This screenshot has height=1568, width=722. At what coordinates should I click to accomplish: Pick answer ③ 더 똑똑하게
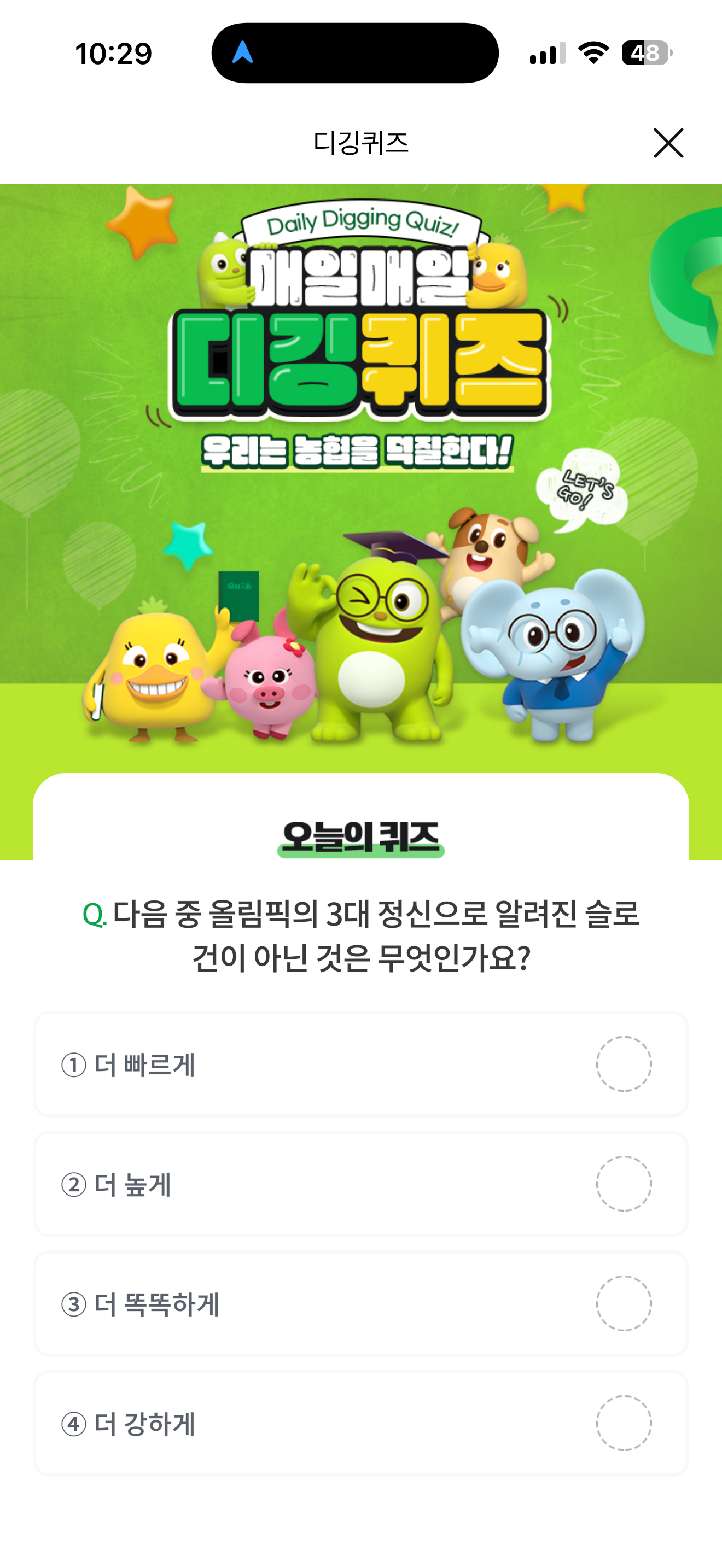(x=360, y=1303)
